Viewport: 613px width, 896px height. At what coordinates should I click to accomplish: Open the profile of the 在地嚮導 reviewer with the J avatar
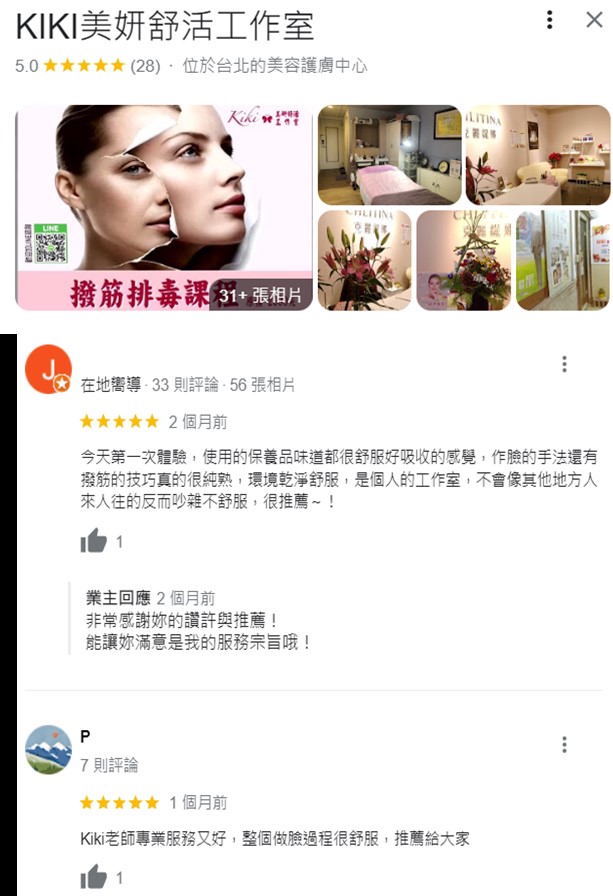coord(48,370)
